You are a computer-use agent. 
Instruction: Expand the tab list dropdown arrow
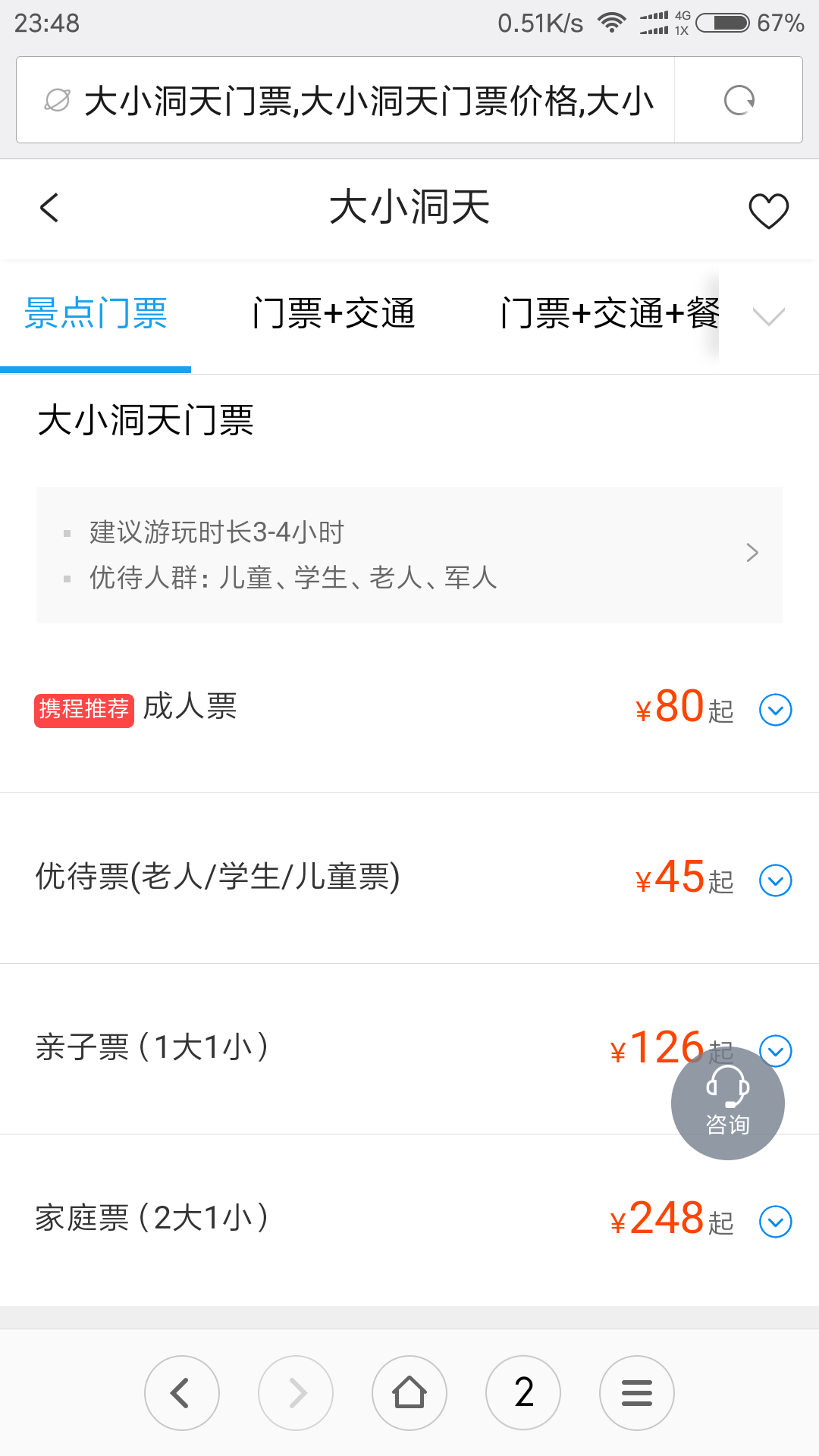pyautogui.click(x=768, y=315)
